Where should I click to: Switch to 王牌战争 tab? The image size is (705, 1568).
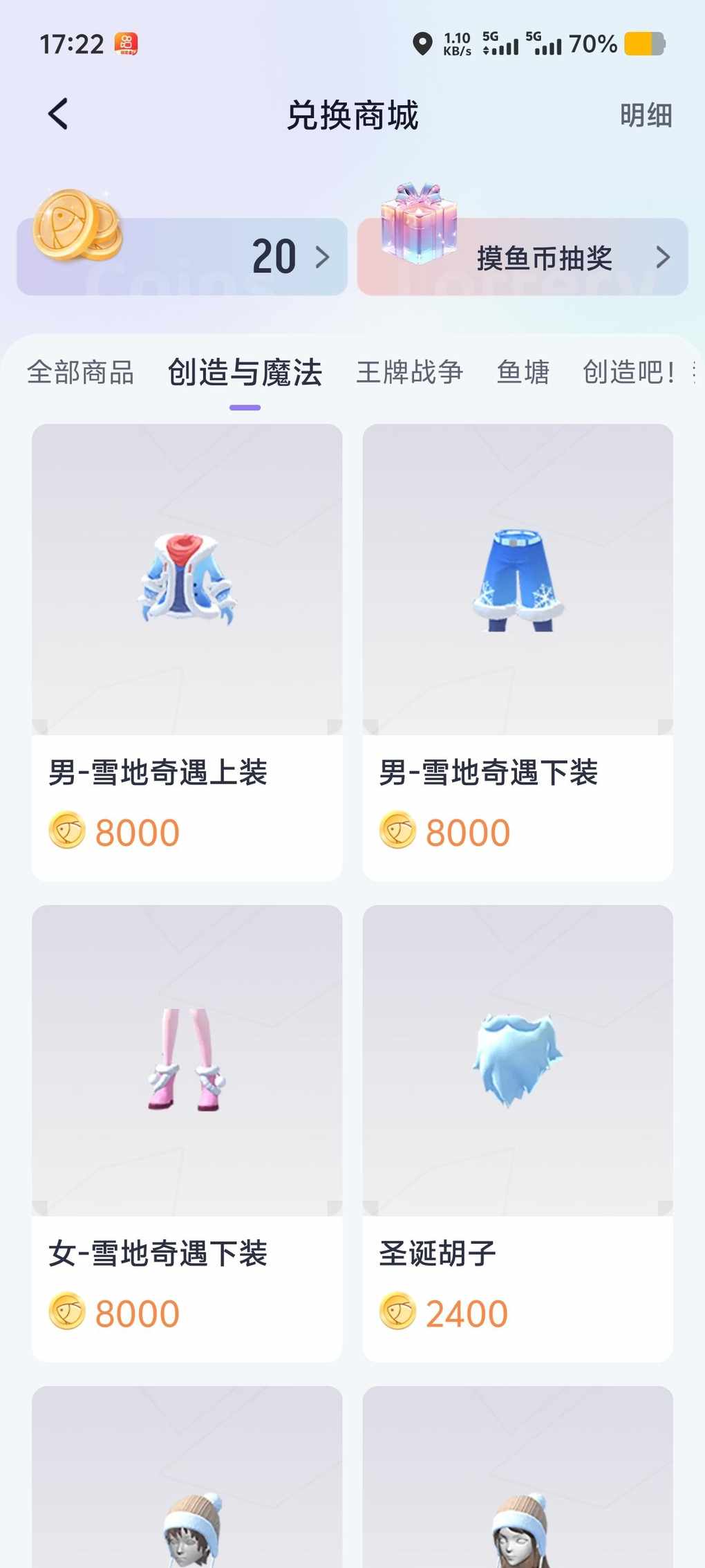(409, 372)
